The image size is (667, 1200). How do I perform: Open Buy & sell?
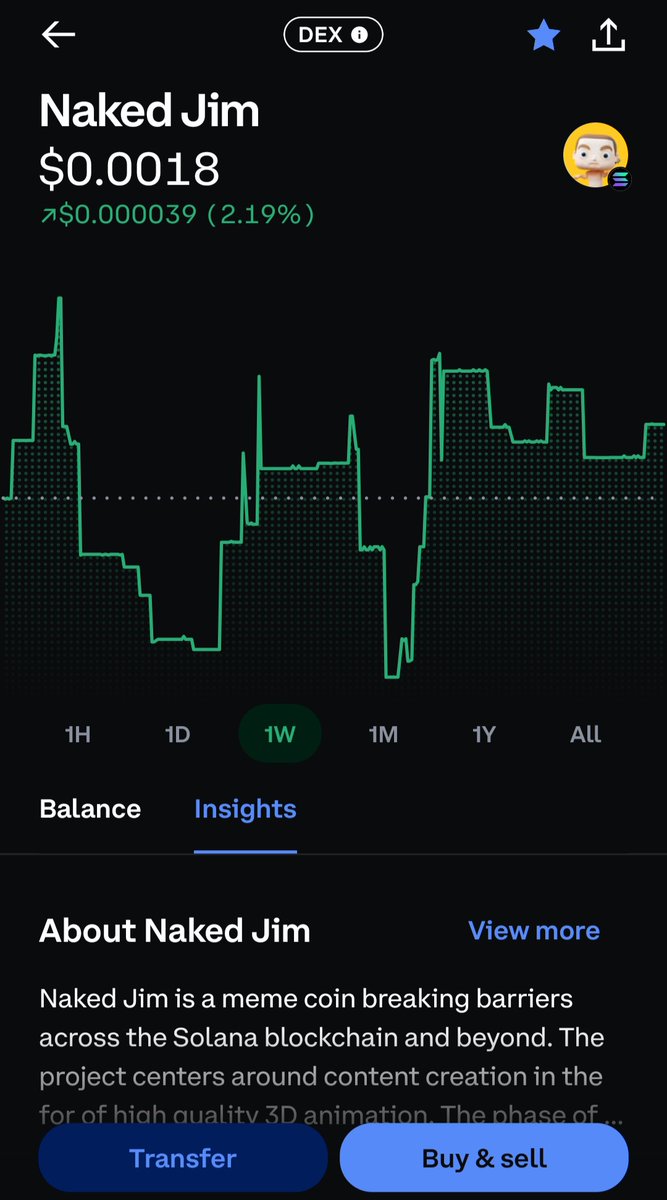click(x=484, y=1159)
